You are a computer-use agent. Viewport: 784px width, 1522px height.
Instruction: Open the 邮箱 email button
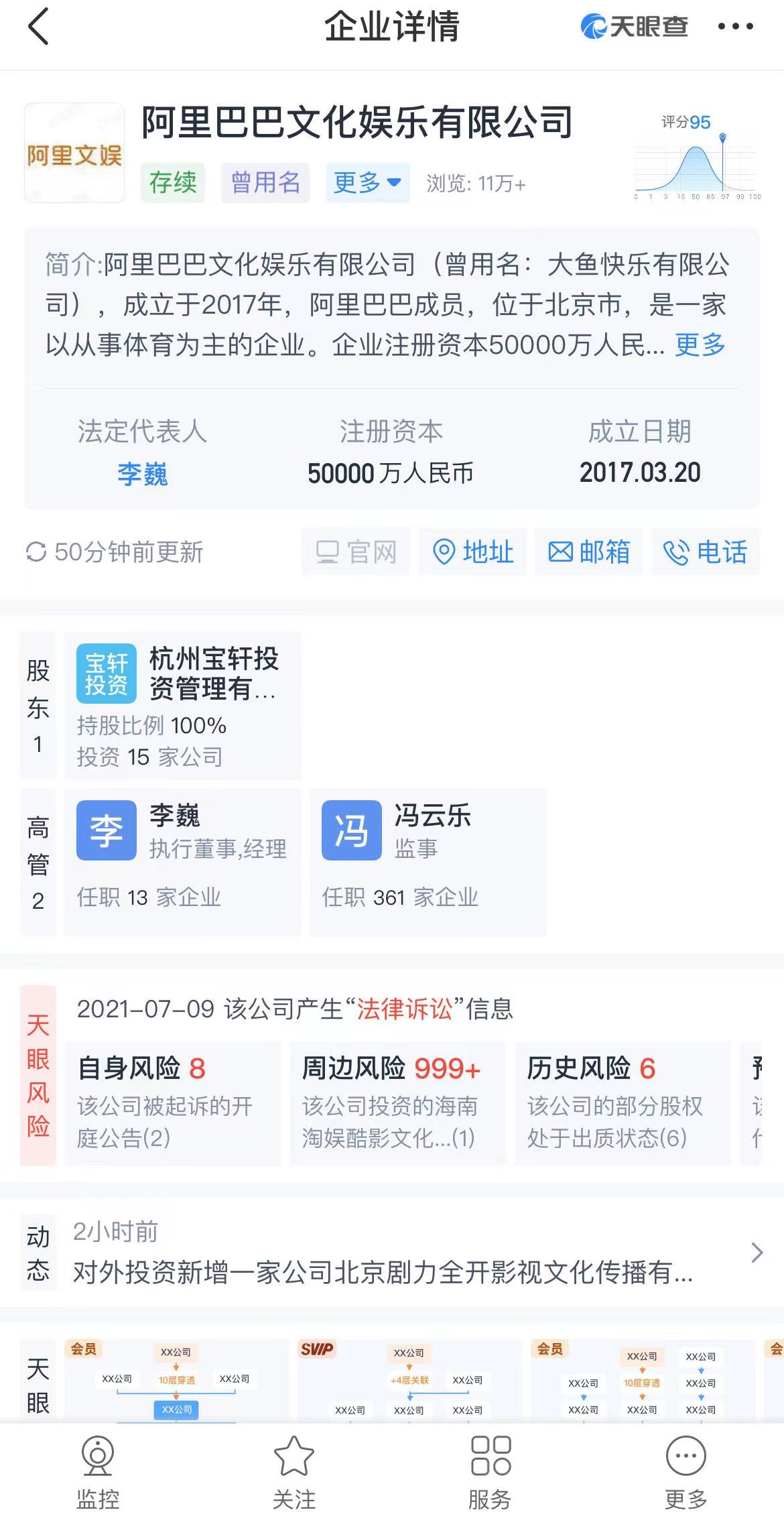(589, 552)
